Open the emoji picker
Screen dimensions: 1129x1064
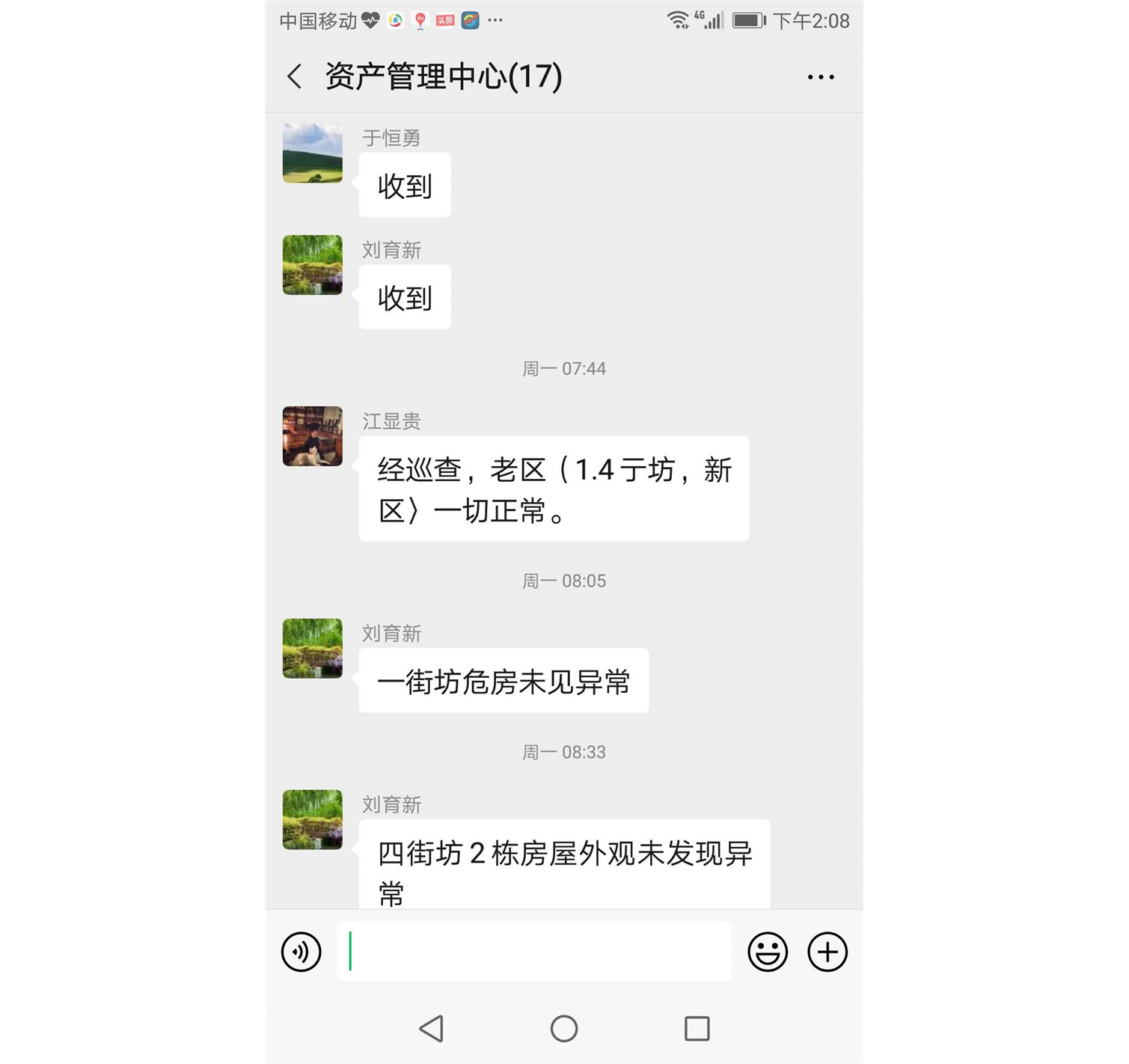point(768,952)
